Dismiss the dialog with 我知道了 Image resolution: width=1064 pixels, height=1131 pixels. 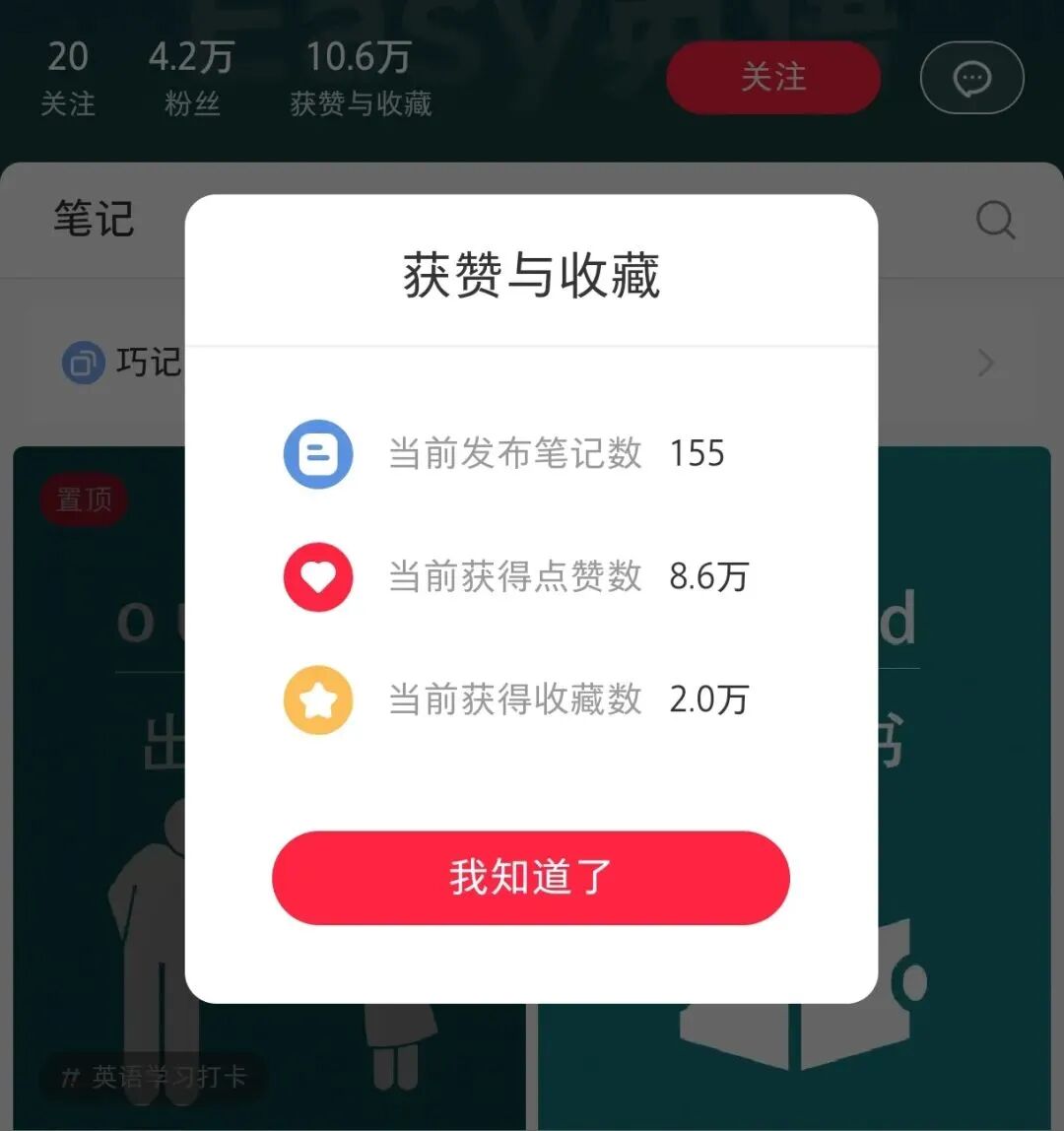click(x=531, y=877)
